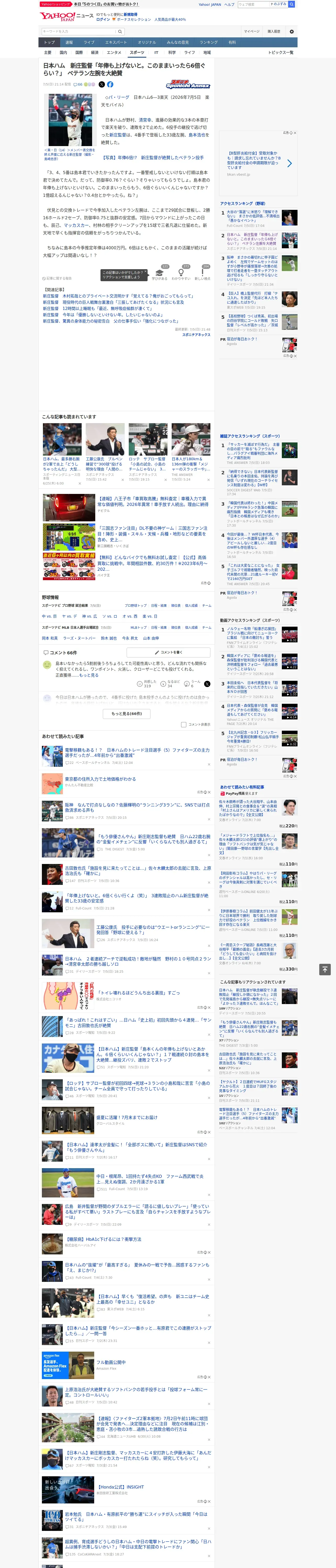336x1568 pixels.
Task: Tap the scroll-to-top arrow button
Action: coord(324,969)
